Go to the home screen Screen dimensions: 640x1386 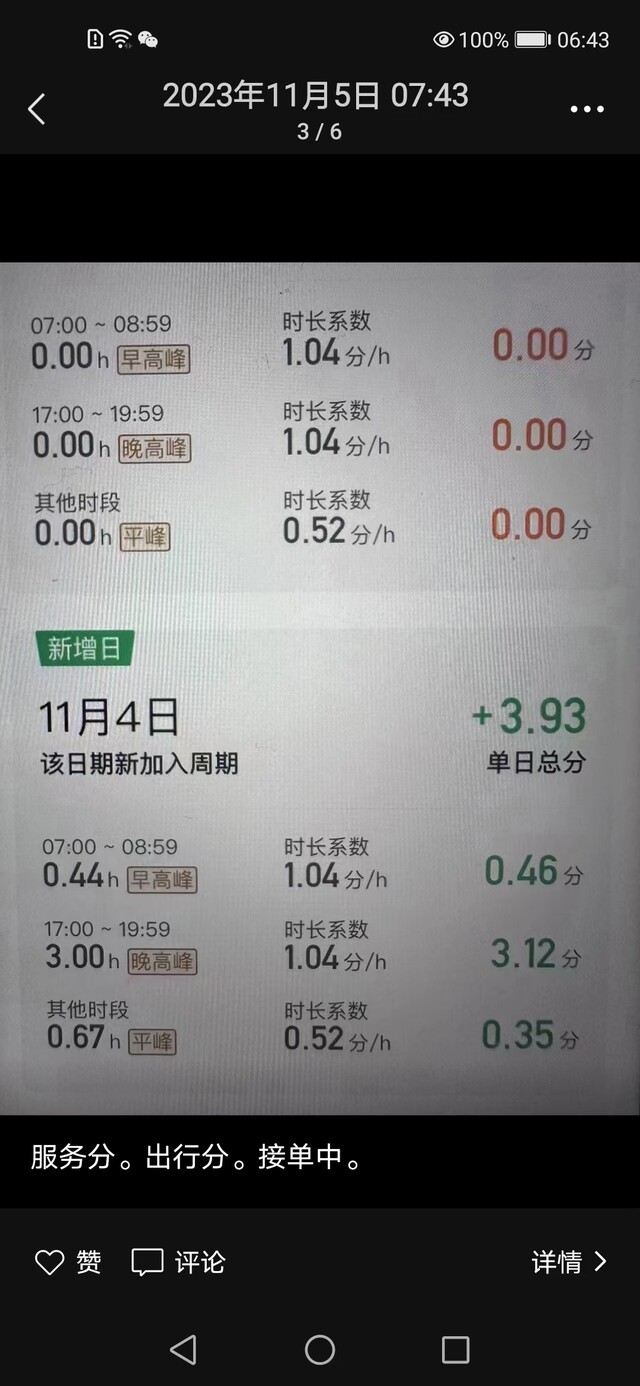point(320,1350)
